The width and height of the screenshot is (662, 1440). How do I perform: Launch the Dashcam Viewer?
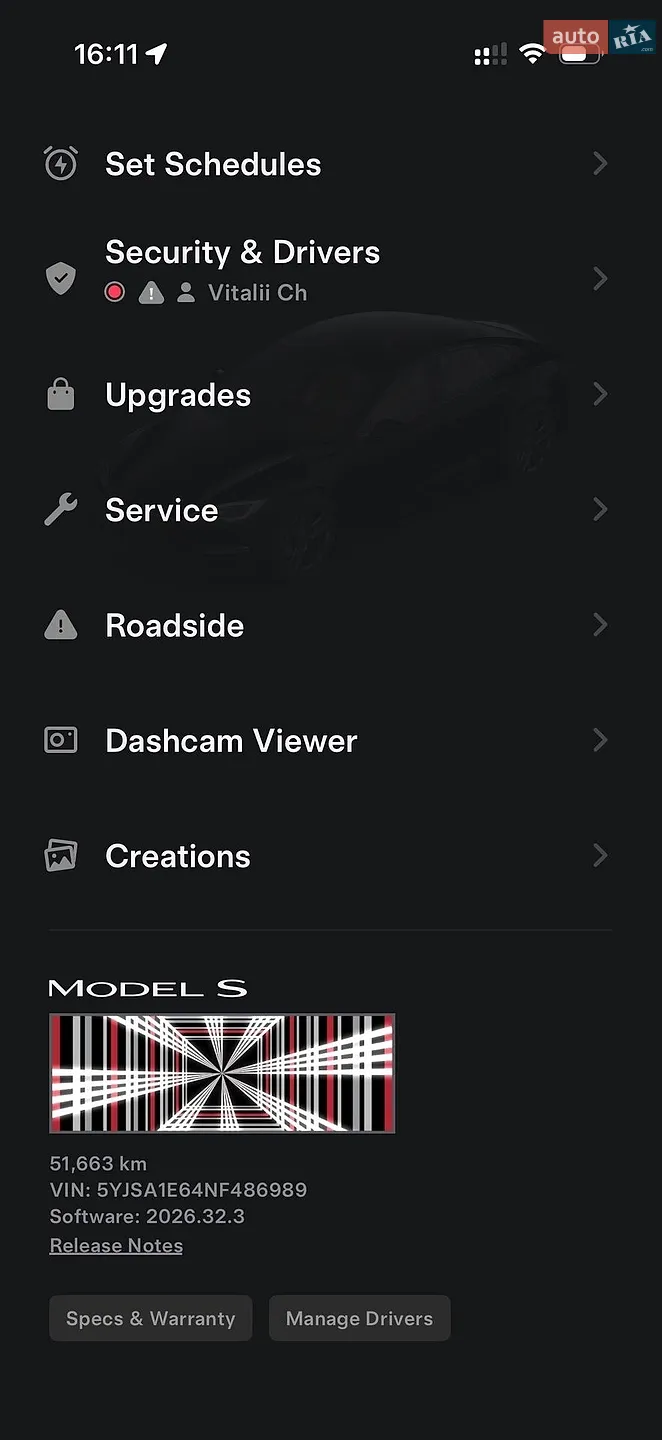(331, 740)
